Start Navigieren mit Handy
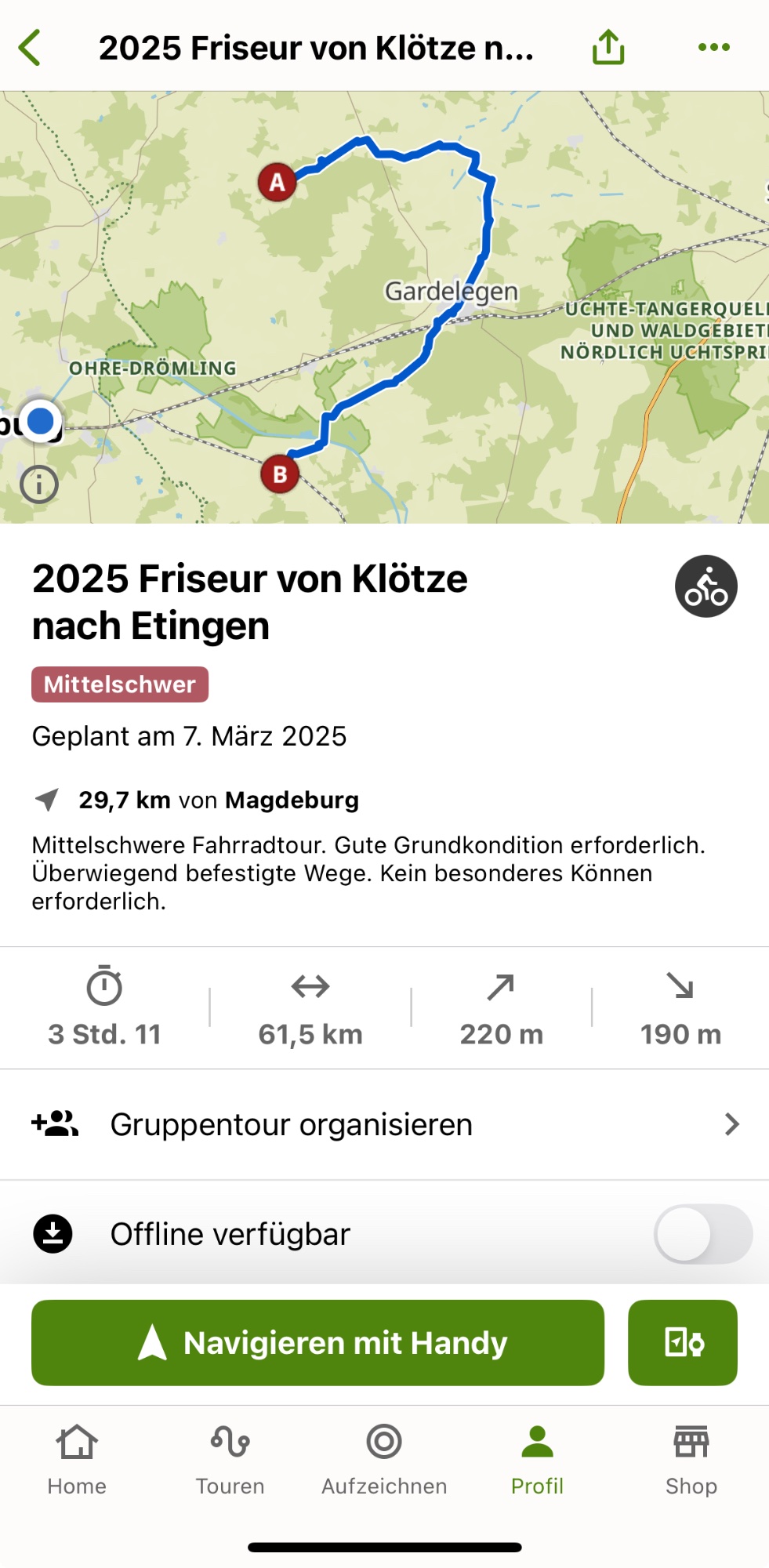The image size is (769, 1568). point(317,1342)
